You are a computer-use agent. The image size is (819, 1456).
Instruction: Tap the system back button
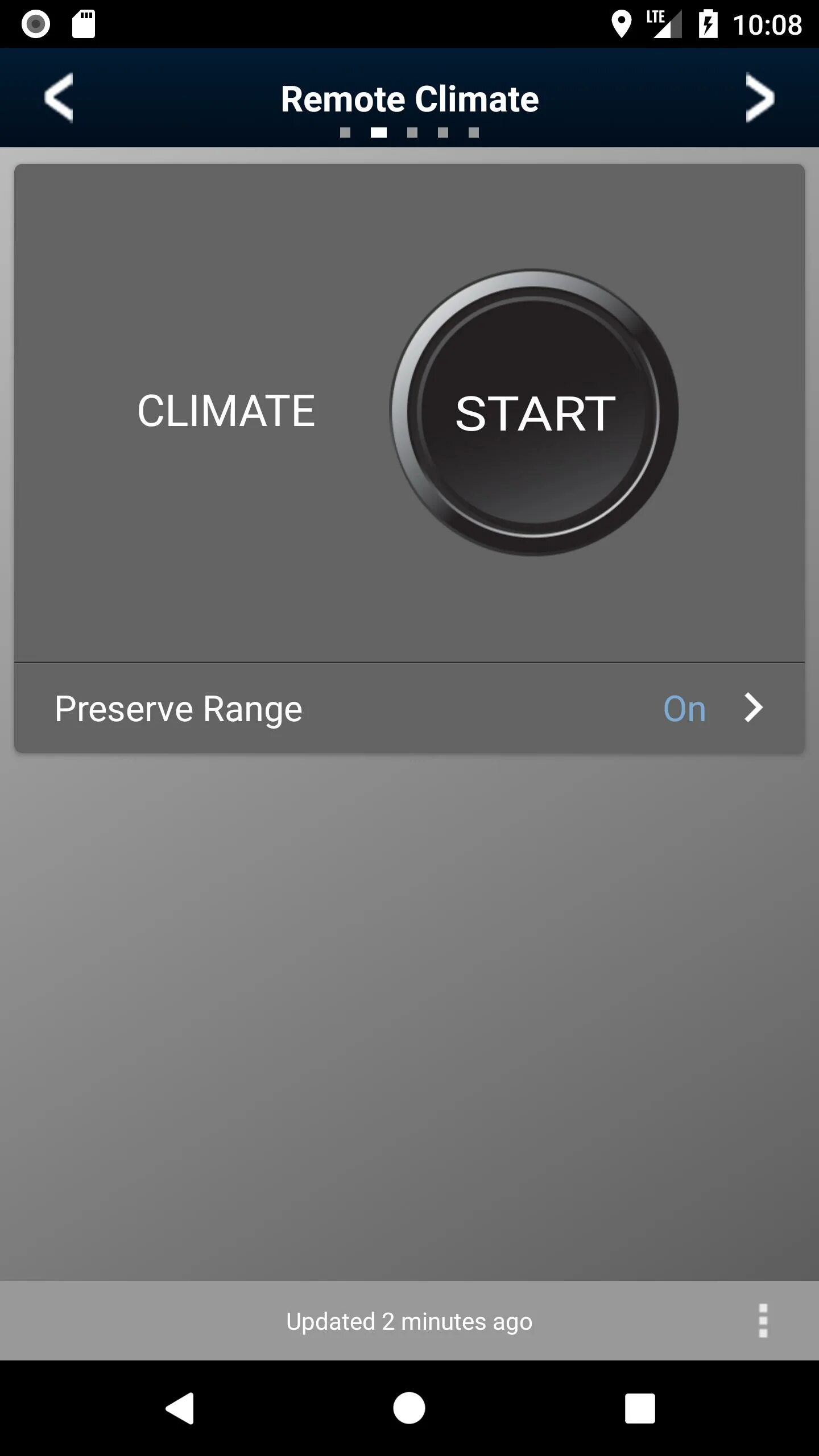(x=180, y=1408)
